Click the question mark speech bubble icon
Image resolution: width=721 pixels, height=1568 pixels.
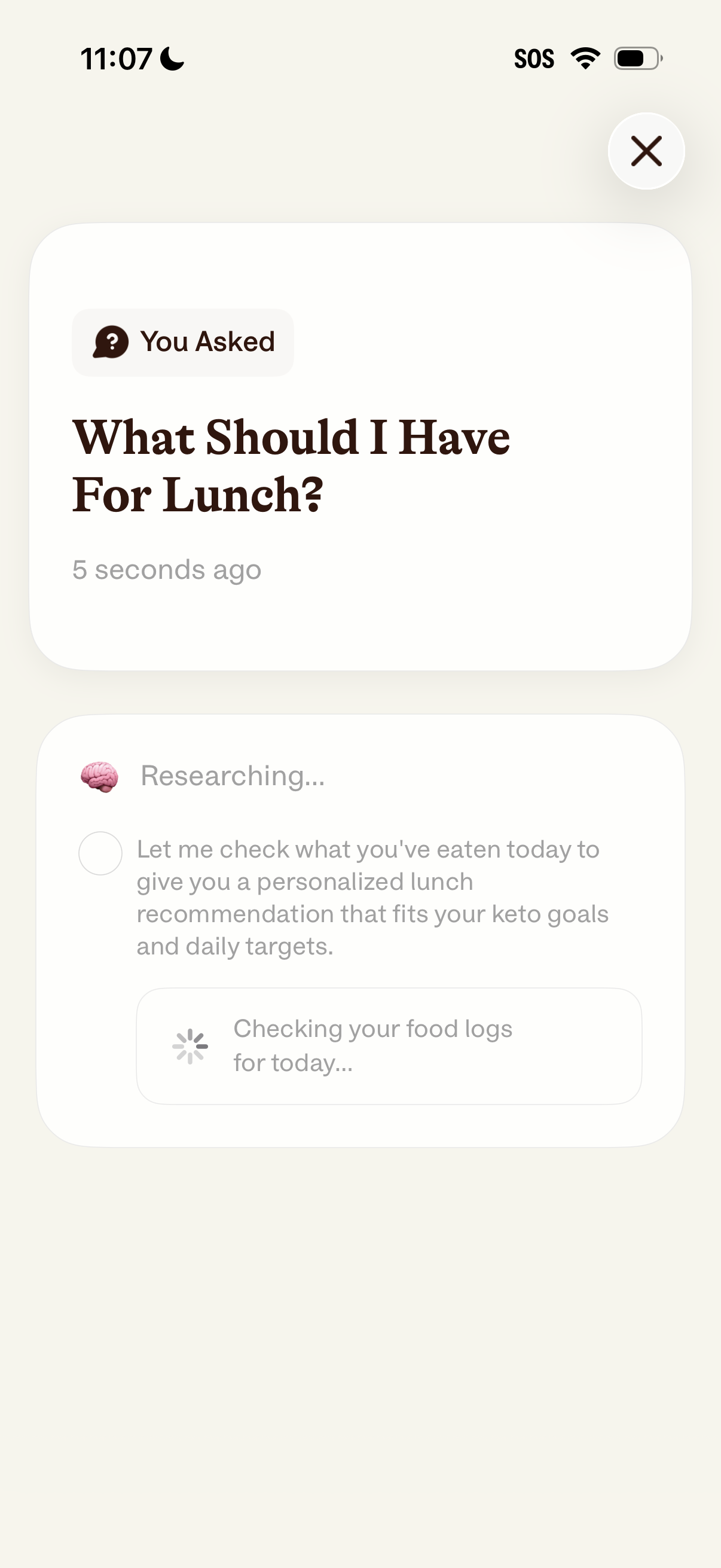pyautogui.click(x=111, y=341)
